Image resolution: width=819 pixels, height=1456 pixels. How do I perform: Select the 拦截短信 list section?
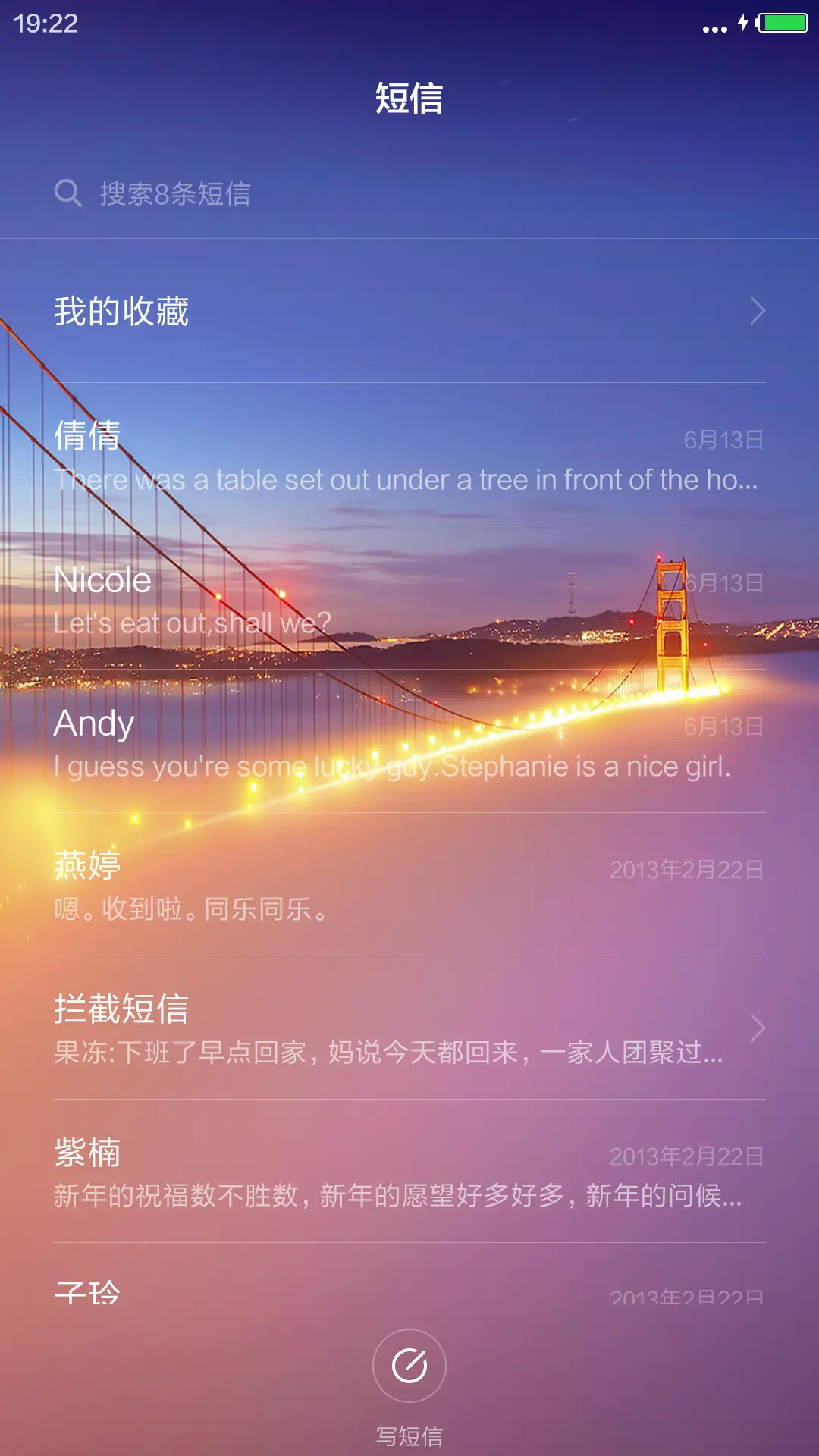tap(303, 1028)
